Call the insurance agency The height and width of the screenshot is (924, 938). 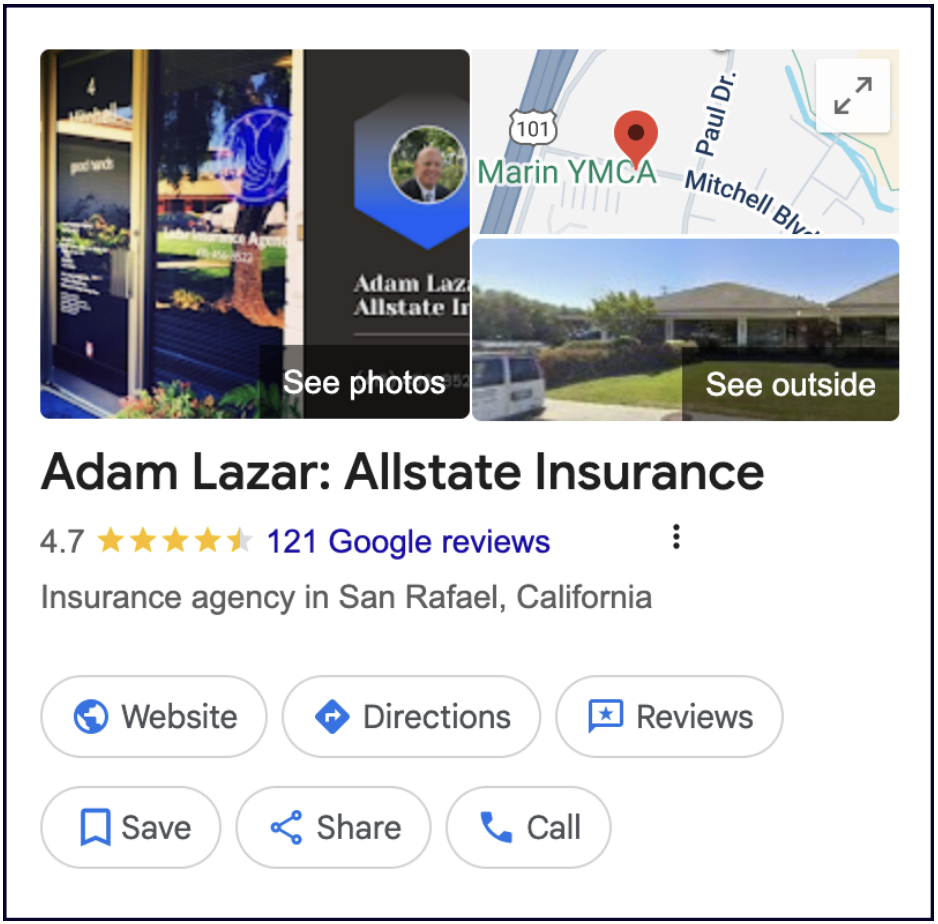point(528,828)
